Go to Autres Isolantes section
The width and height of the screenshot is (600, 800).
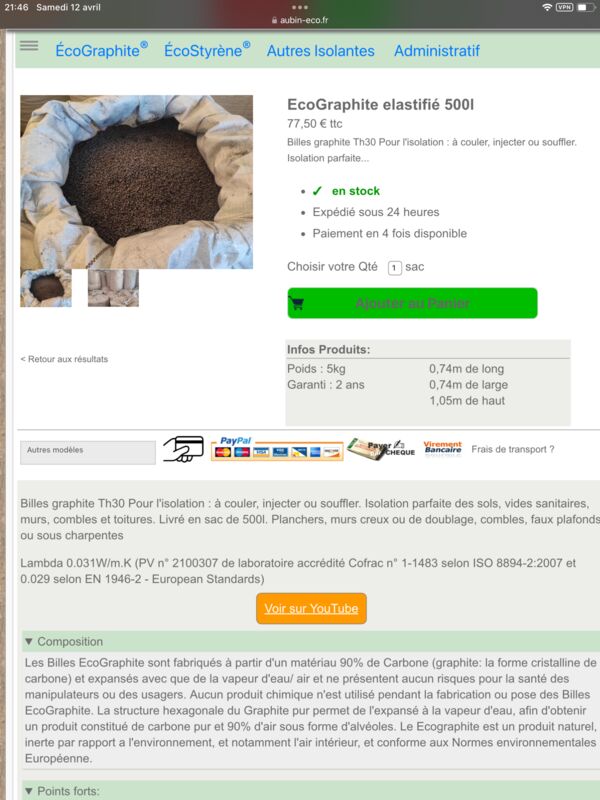click(x=321, y=50)
